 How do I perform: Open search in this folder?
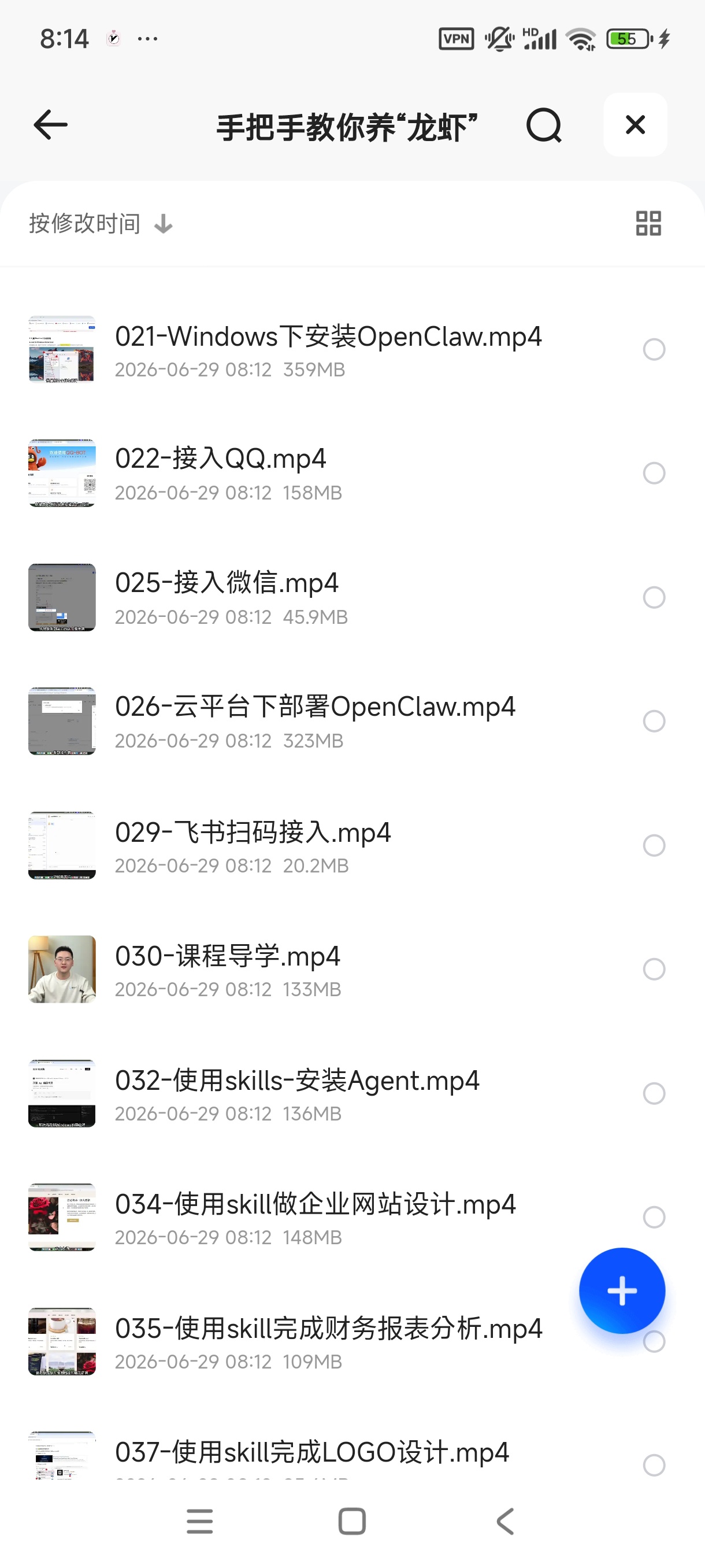[x=543, y=125]
